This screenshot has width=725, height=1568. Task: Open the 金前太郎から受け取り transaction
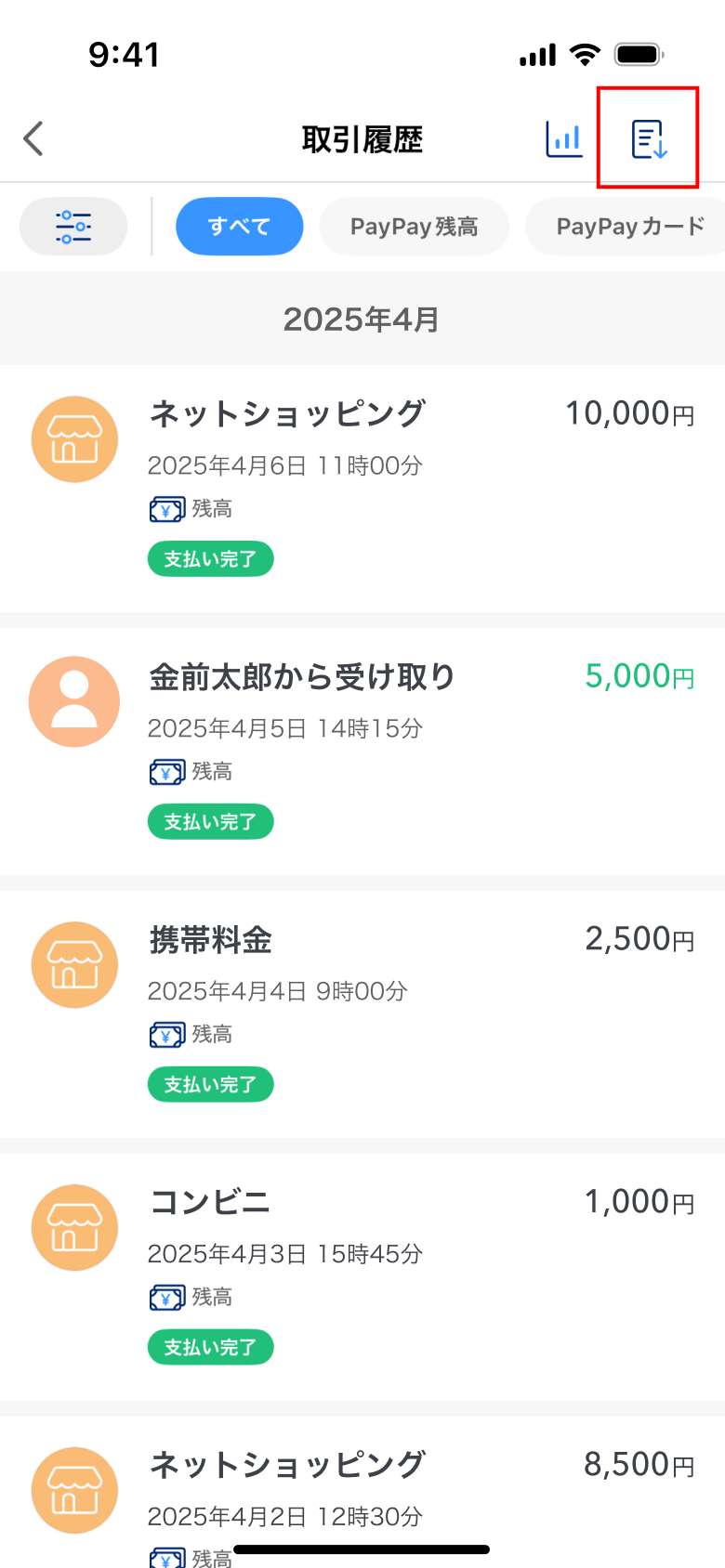(x=362, y=751)
